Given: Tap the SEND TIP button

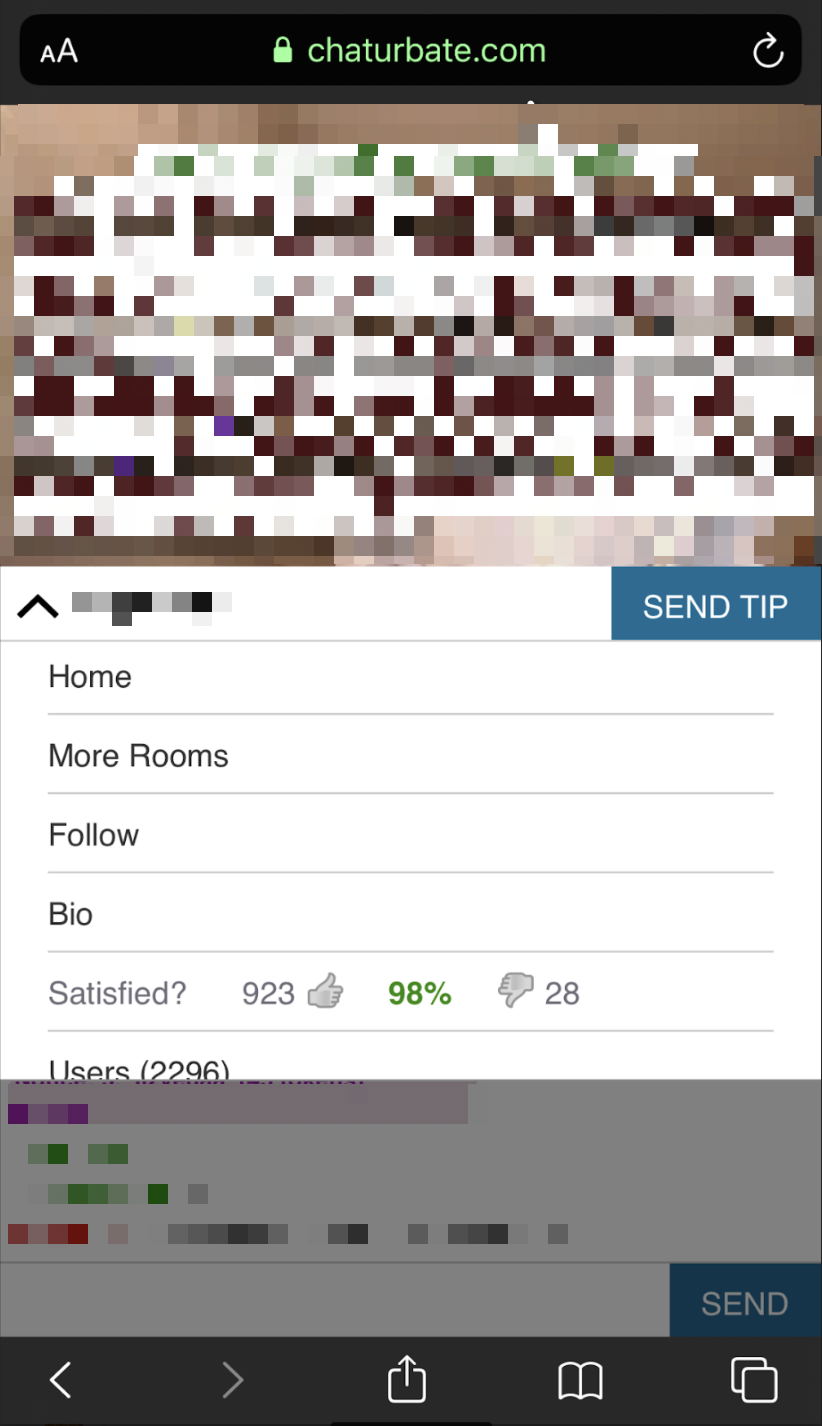Looking at the screenshot, I should (716, 604).
